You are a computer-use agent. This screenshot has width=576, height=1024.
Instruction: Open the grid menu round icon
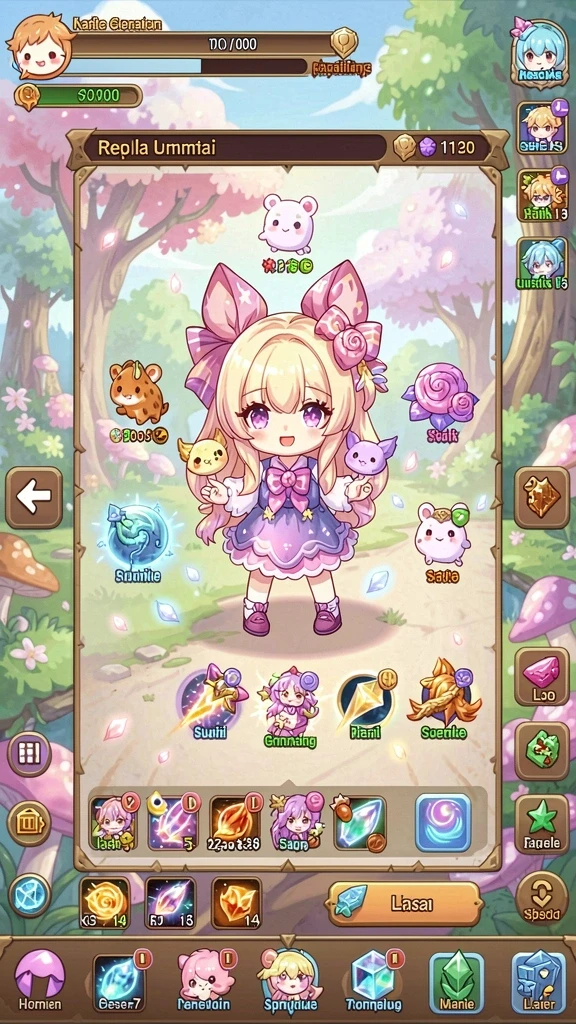point(29,754)
